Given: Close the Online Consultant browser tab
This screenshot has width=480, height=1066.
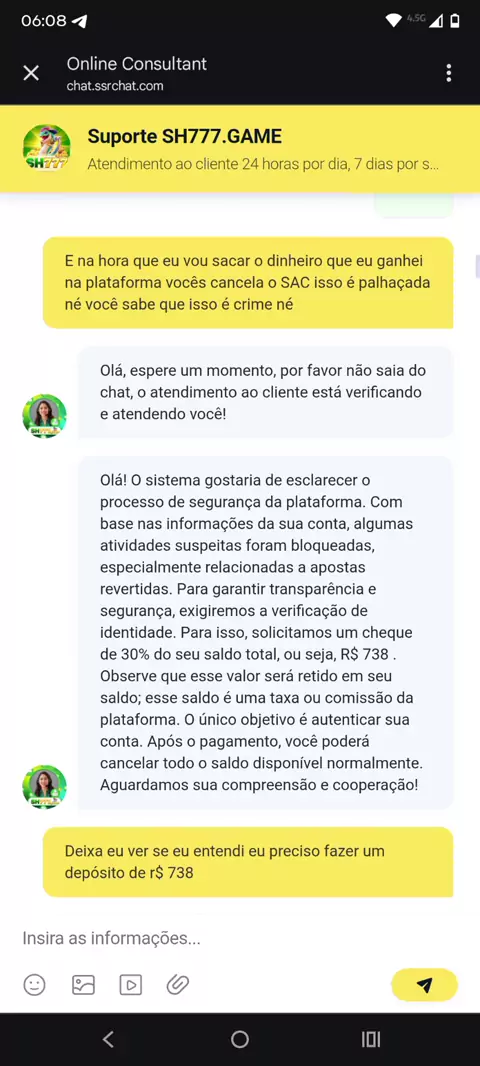Looking at the screenshot, I should click(31, 73).
